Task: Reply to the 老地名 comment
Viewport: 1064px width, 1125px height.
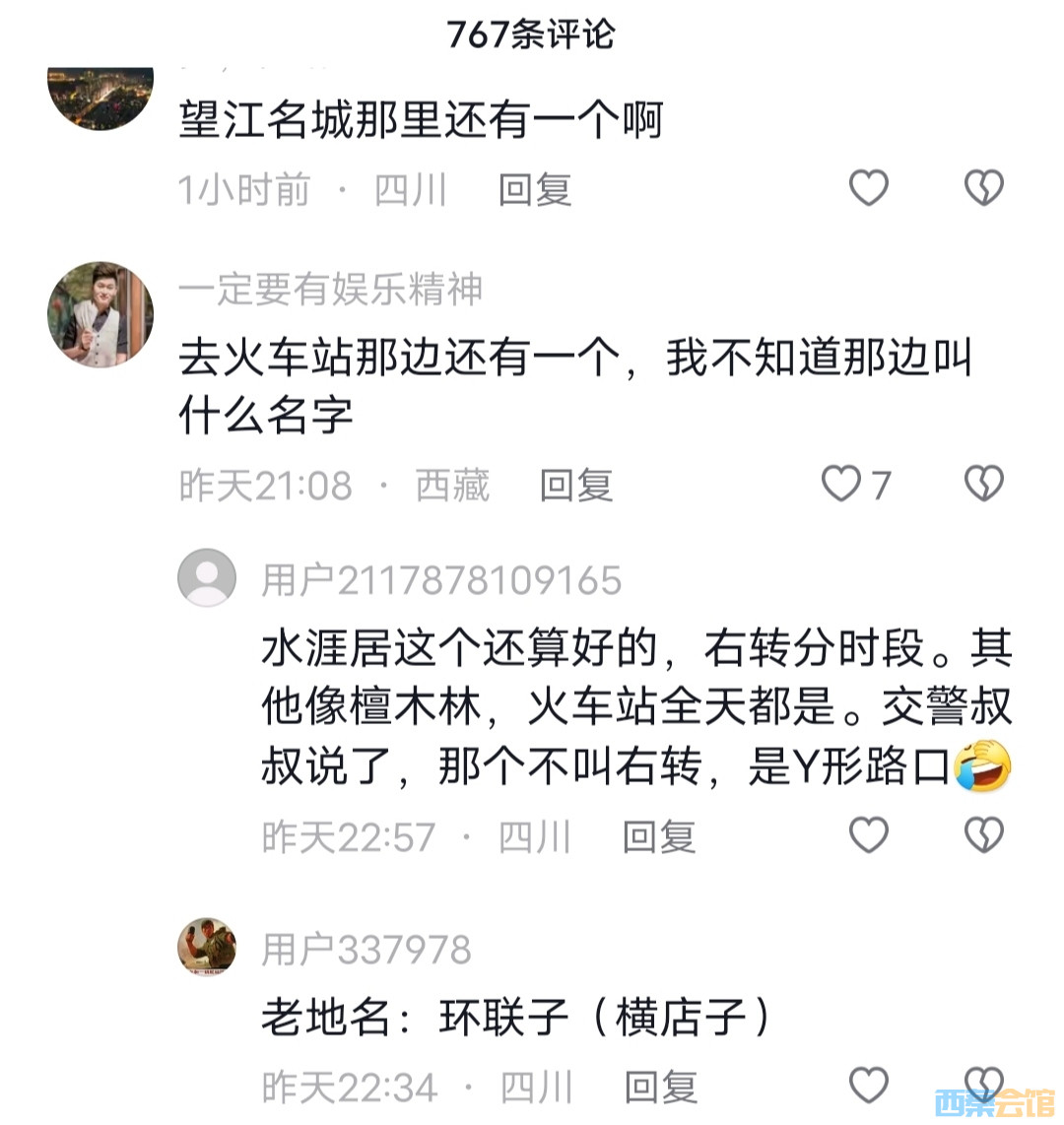Action: (660, 1087)
